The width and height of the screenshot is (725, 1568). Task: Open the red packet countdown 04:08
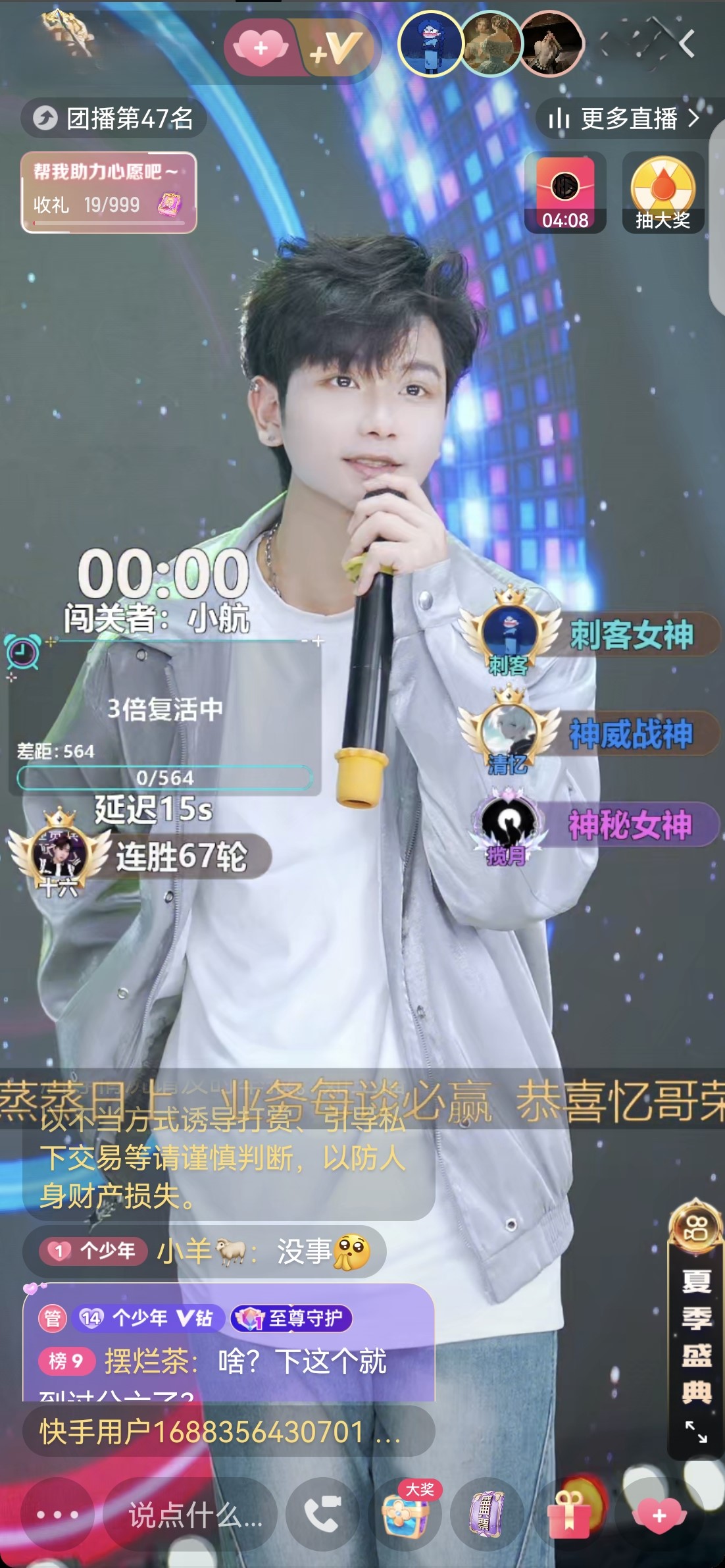[x=564, y=192]
